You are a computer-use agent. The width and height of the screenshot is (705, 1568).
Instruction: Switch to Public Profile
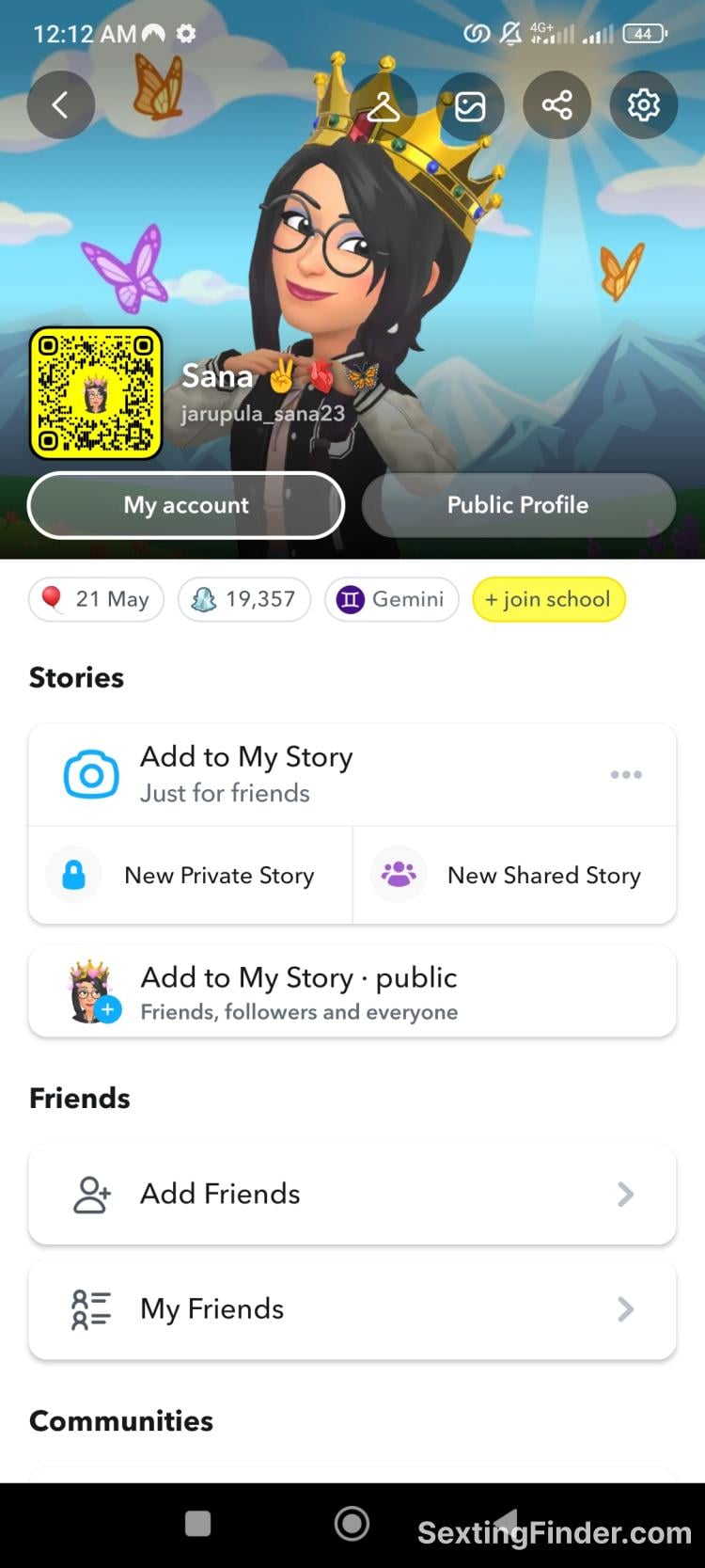[518, 505]
